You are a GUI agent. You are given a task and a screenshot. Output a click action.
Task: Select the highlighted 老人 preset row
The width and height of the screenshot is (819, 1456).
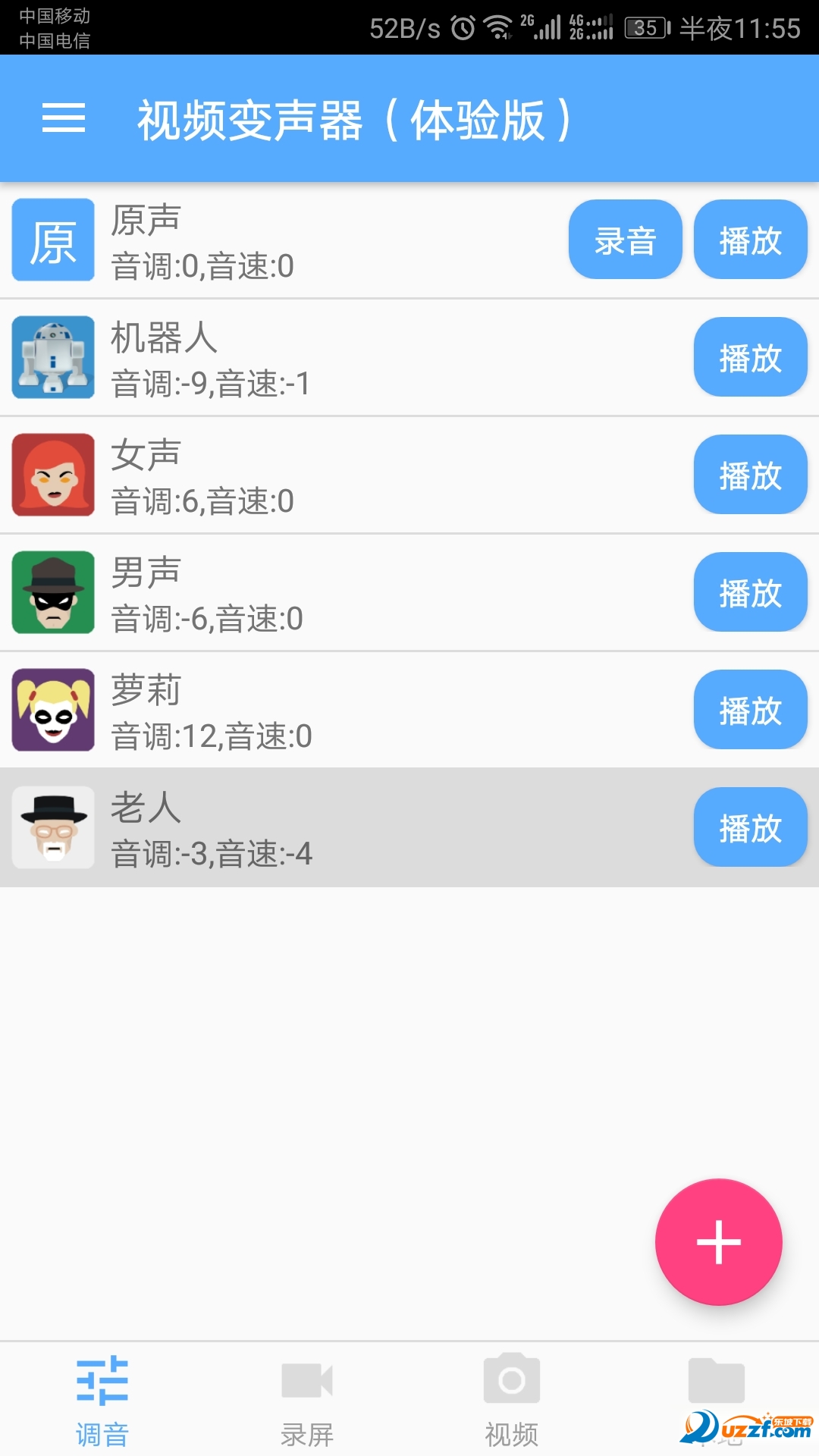tap(341, 827)
